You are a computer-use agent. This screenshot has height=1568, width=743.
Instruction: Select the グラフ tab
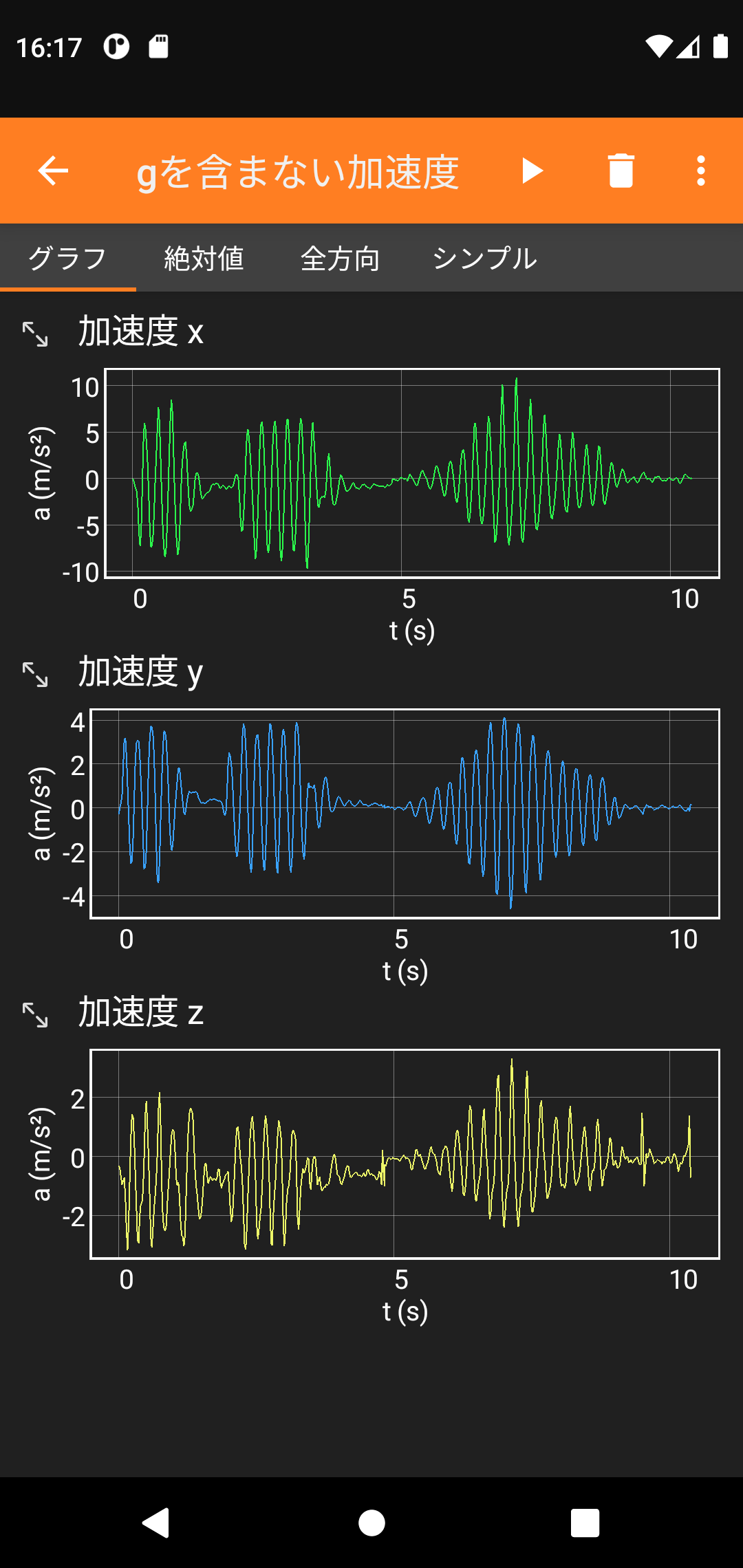click(67, 259)
